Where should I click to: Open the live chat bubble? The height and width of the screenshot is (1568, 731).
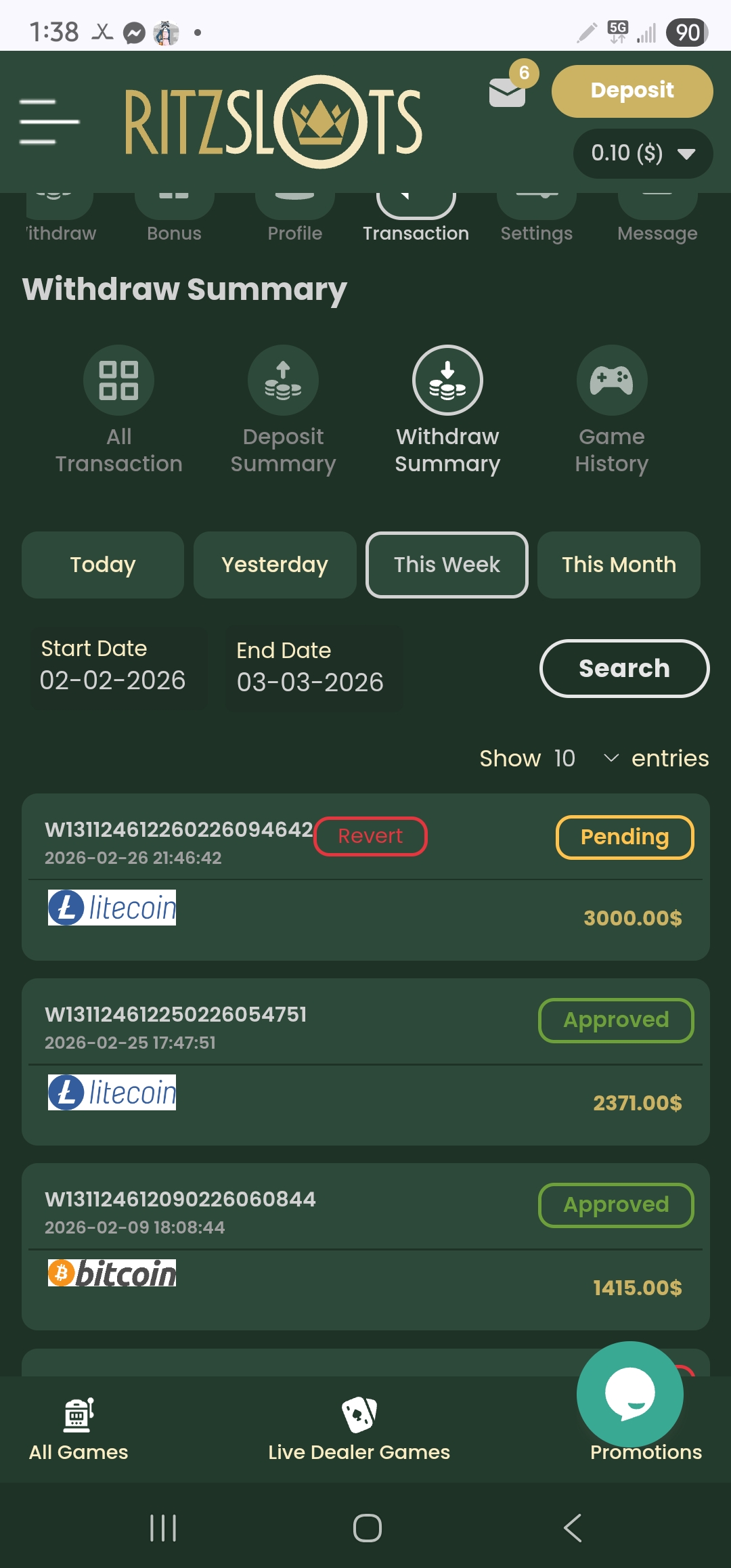tap(629, 1394)
